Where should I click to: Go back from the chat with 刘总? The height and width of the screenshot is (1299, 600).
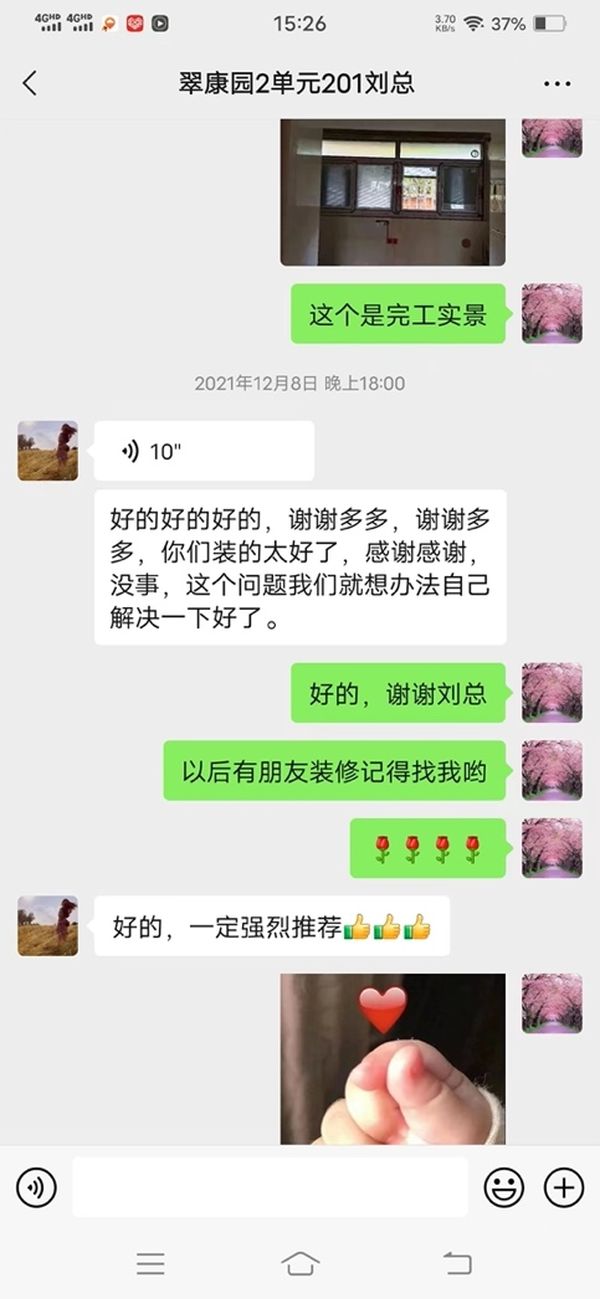coord(30,83)
